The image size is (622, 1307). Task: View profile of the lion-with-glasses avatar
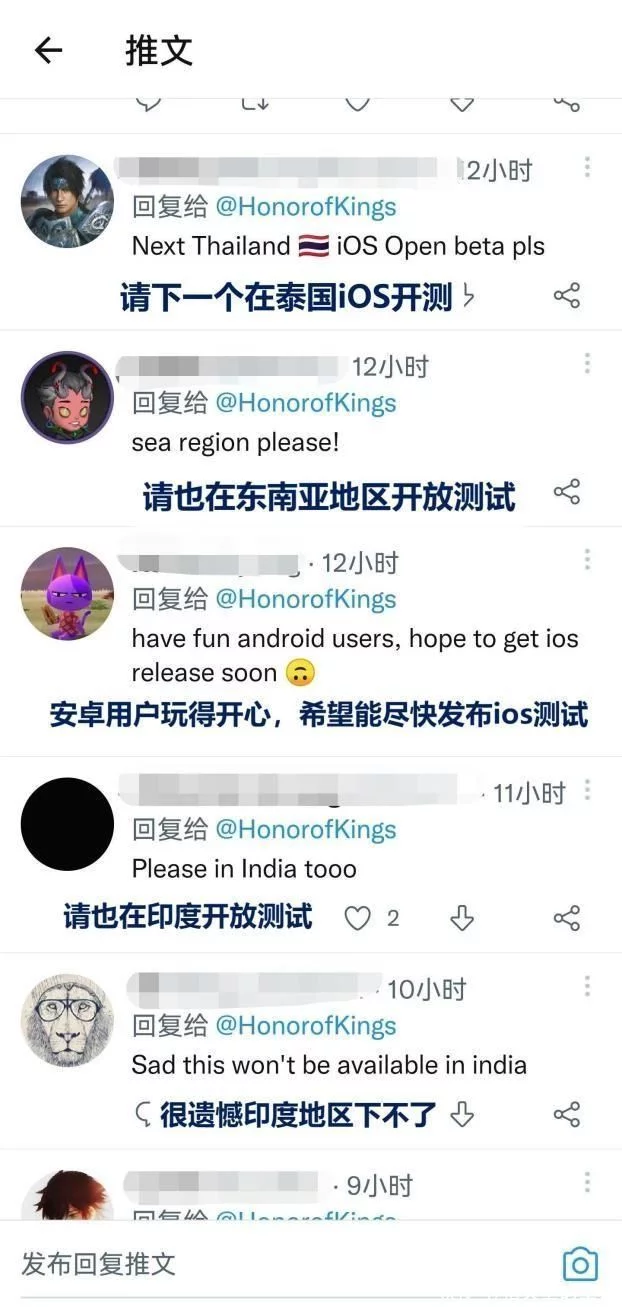[67, 1020]
